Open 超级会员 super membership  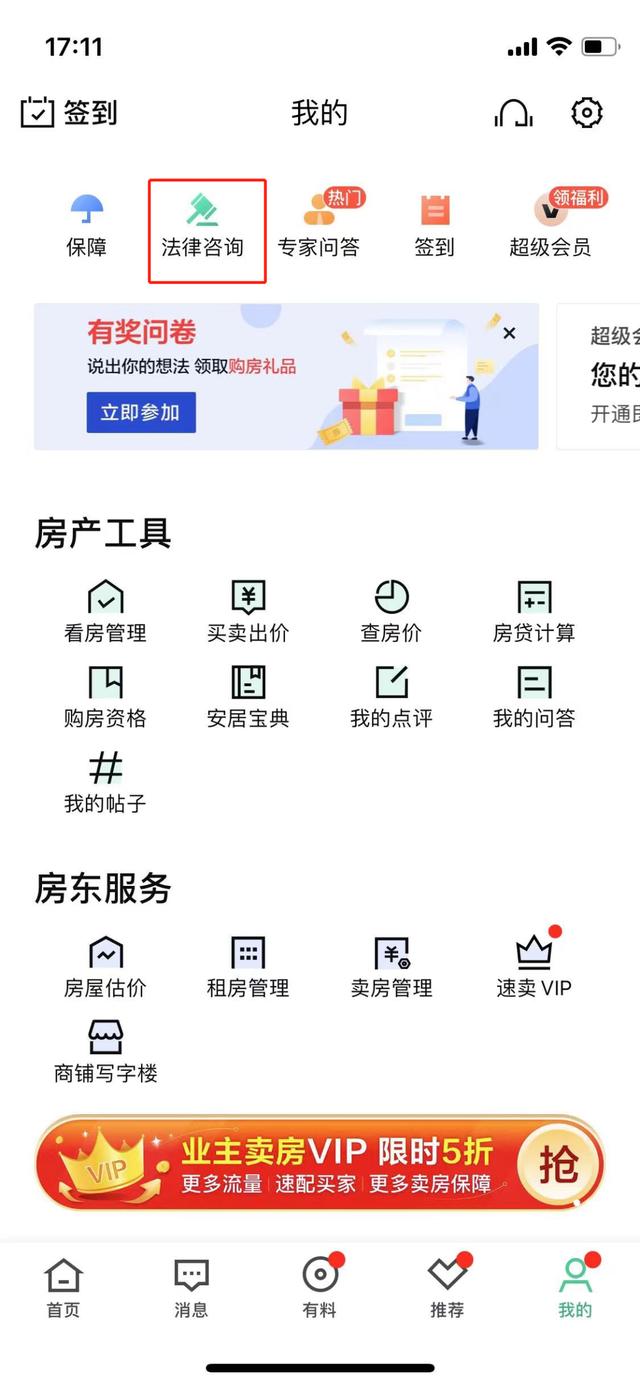click(550, 228)
